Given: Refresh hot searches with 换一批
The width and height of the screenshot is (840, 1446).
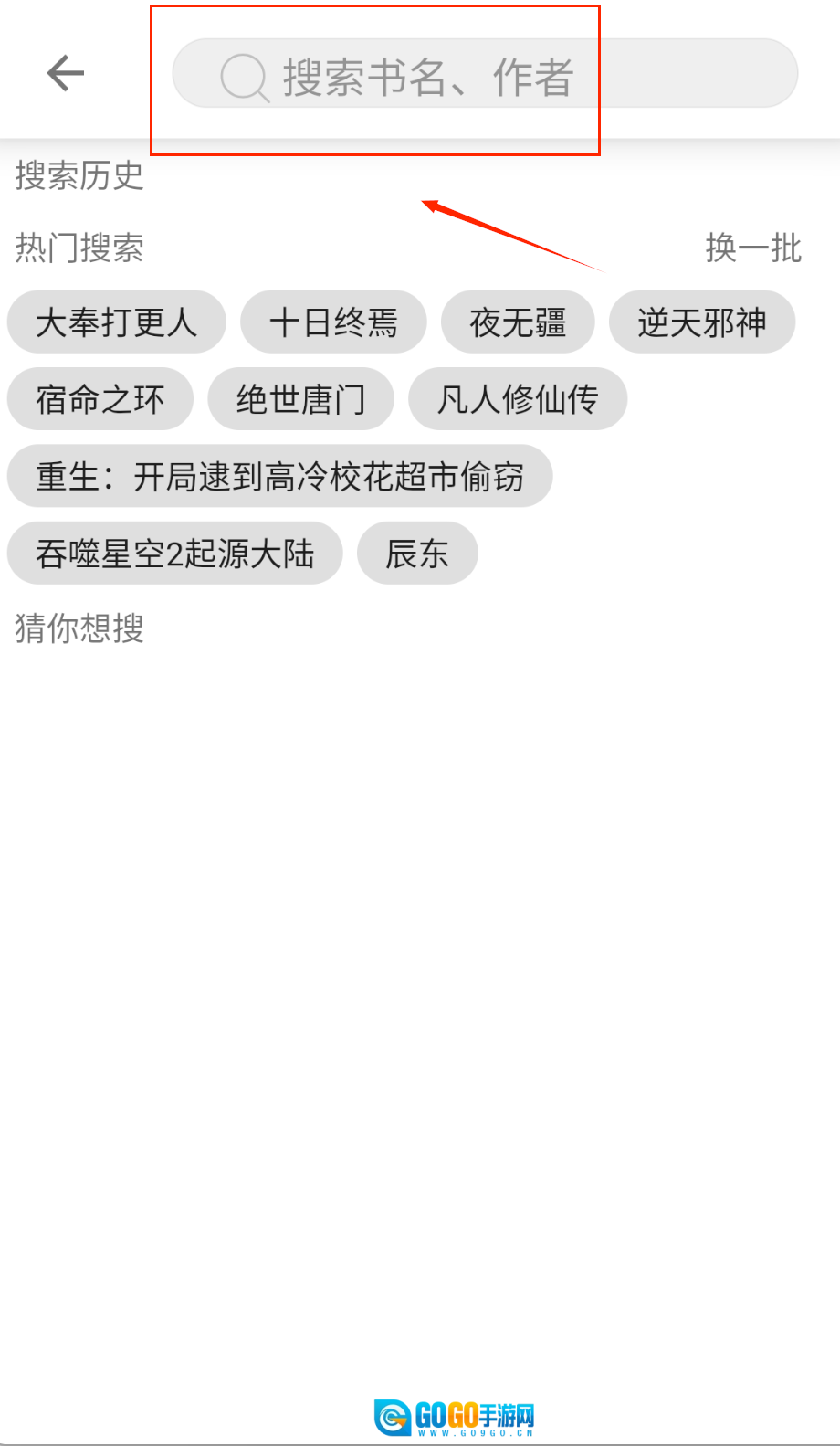Looking at the screenshot, I should pos(752,248).
